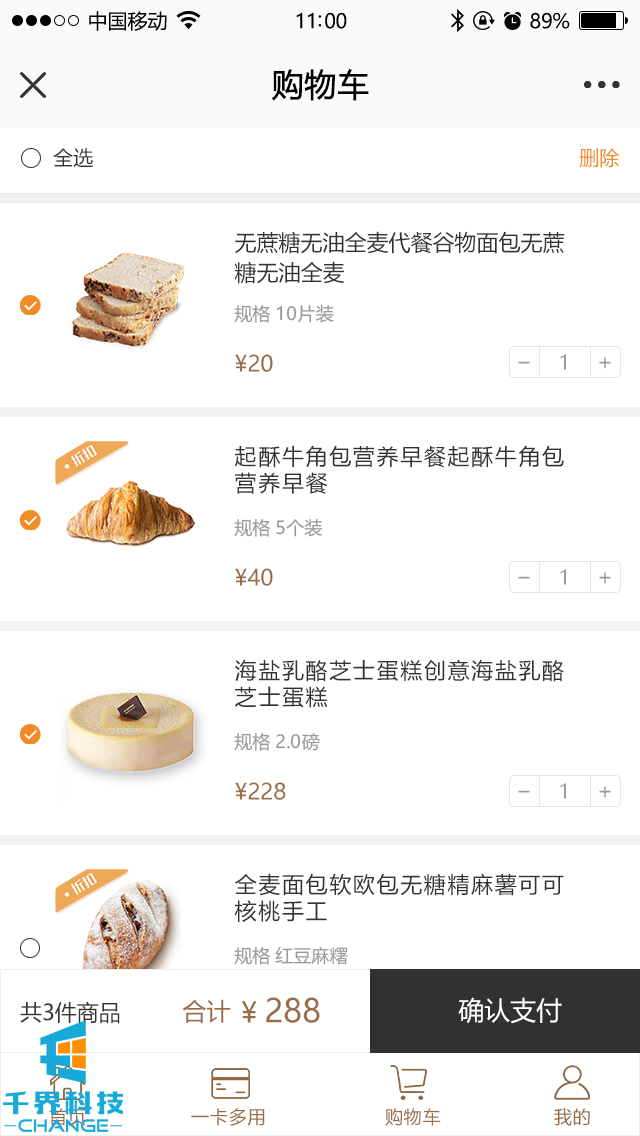Screen dimensions: 640x1136
Task: Uncheck the 无蔗糖无油全麦 bread item
Action: point(30,305)
